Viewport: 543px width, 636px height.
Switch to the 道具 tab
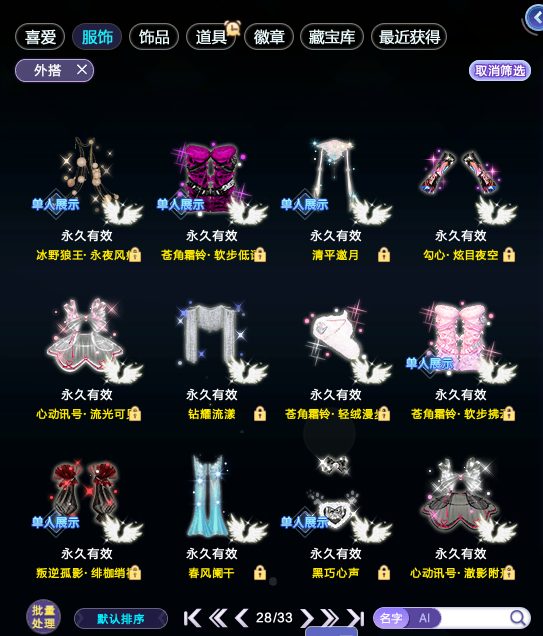(x=211, y=37)
